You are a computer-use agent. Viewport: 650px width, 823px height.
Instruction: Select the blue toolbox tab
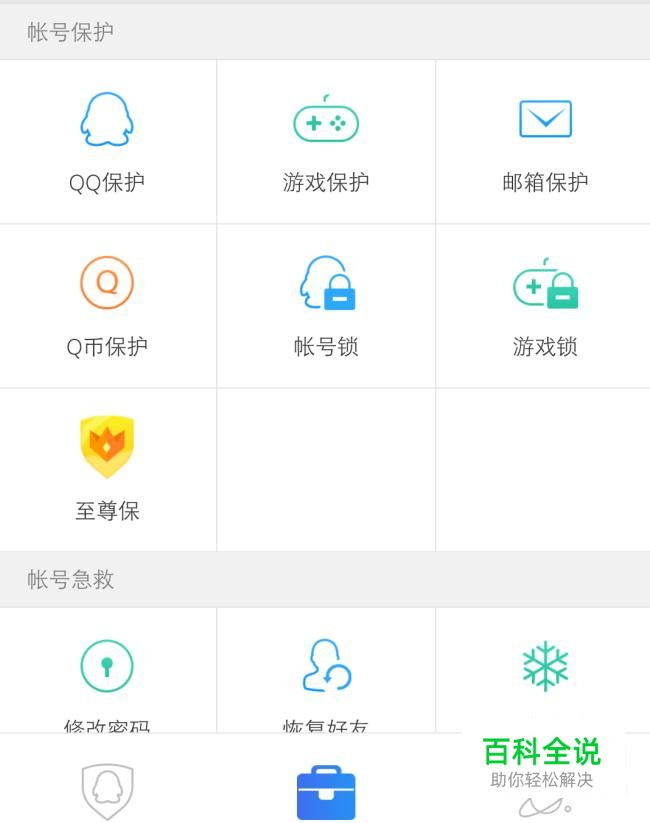click(x=326, y=793)
